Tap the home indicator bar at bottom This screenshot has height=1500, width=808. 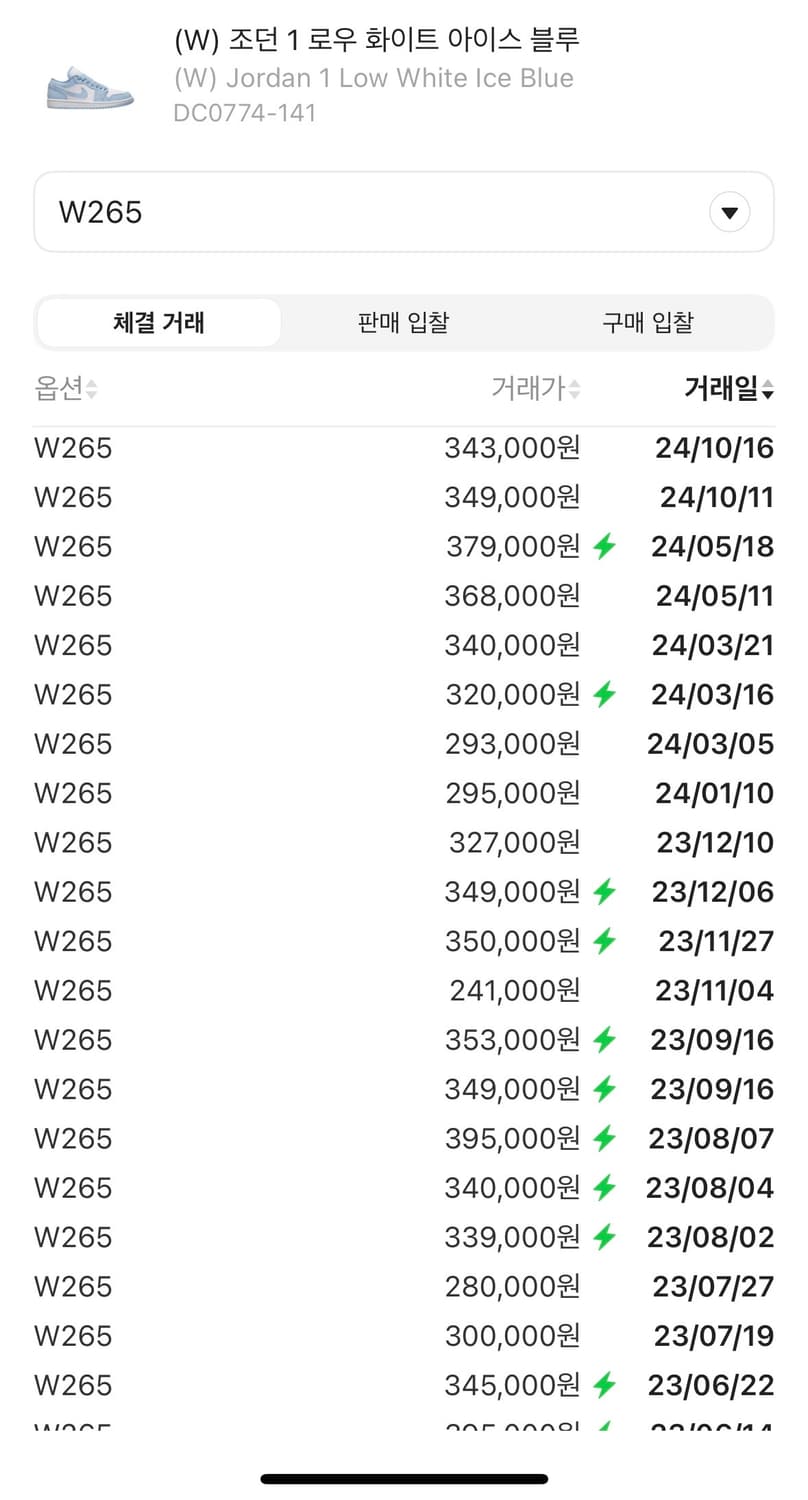pos(404,1478)
